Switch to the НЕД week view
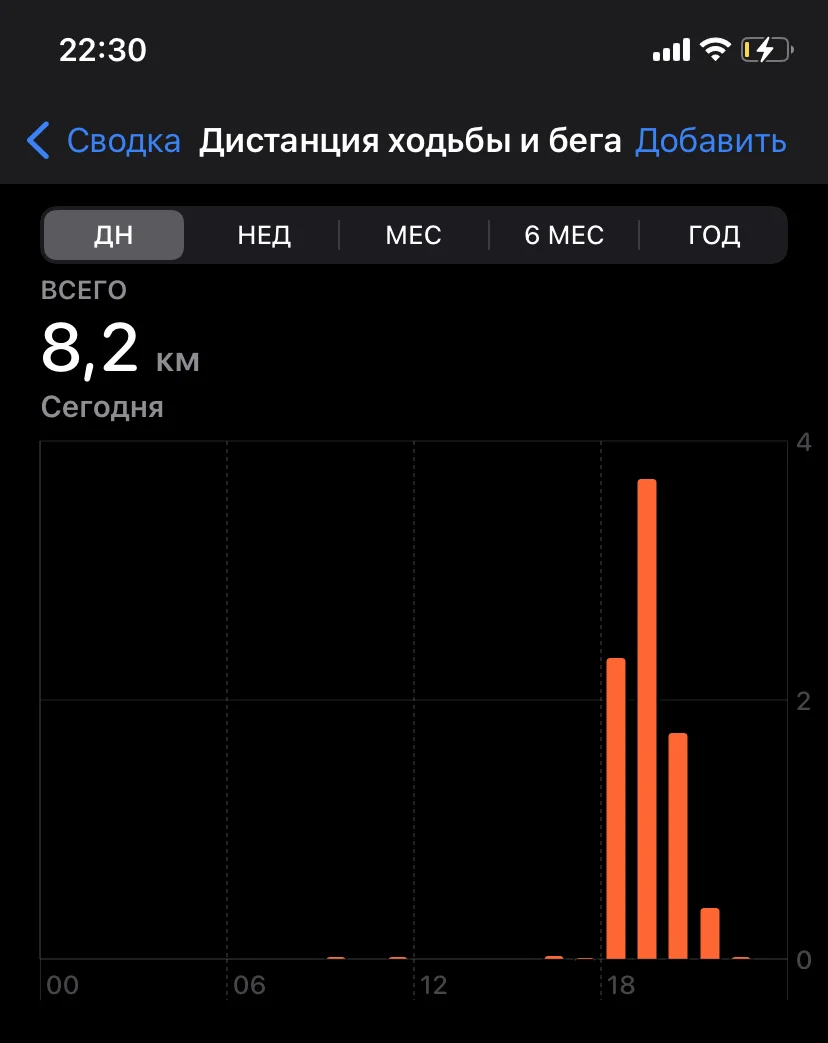The image size is (828, 1043). point(264,235)
